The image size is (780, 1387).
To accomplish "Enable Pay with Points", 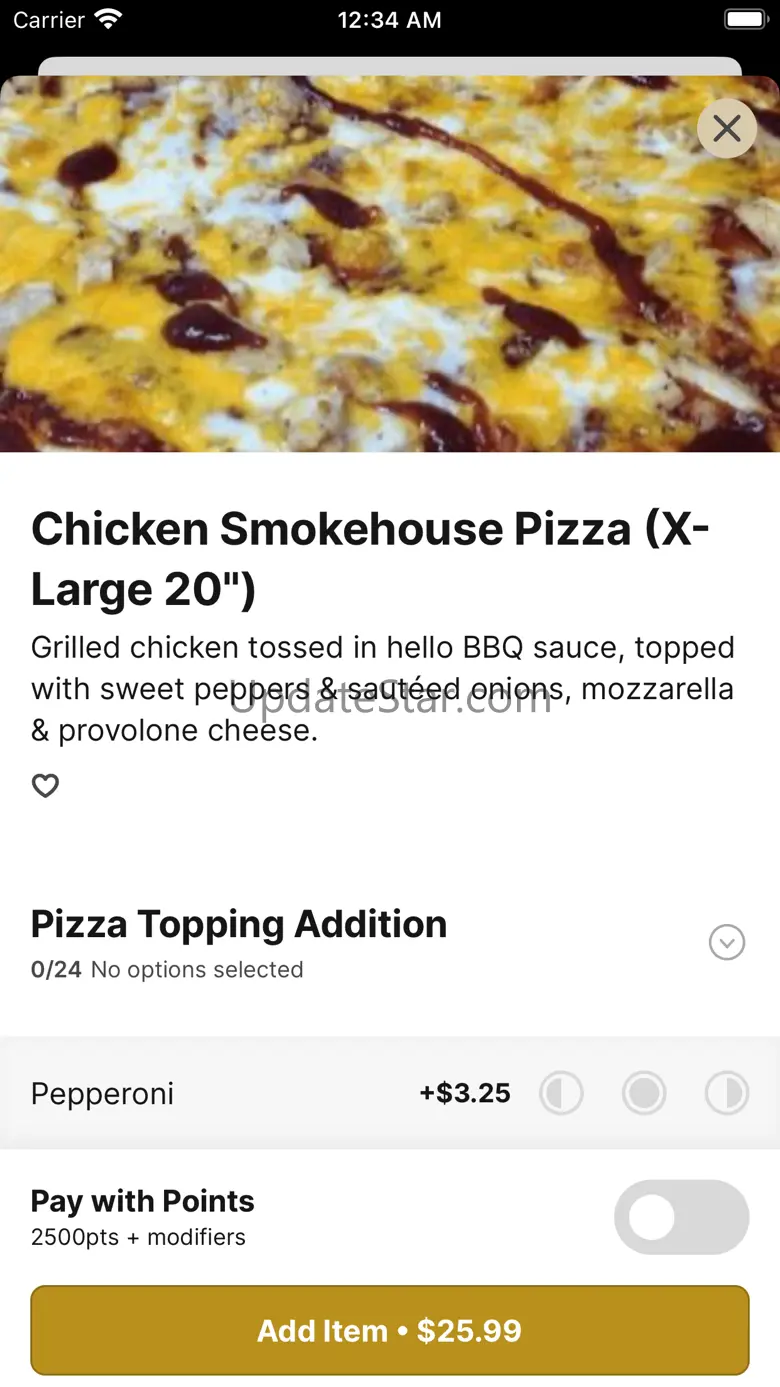I will tap(681, 1217).
